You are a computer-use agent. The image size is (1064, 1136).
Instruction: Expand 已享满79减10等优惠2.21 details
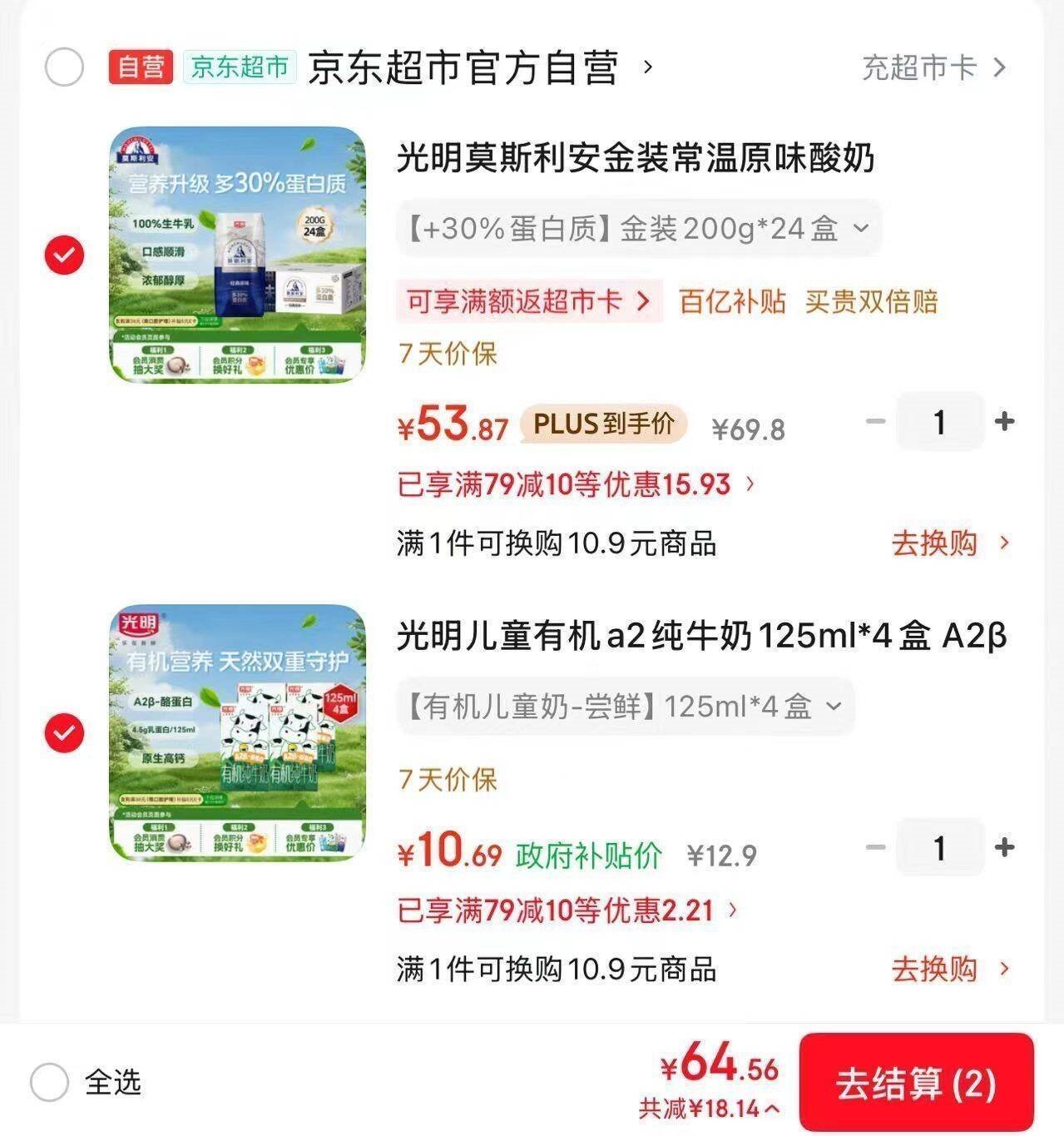click(567, 910)
